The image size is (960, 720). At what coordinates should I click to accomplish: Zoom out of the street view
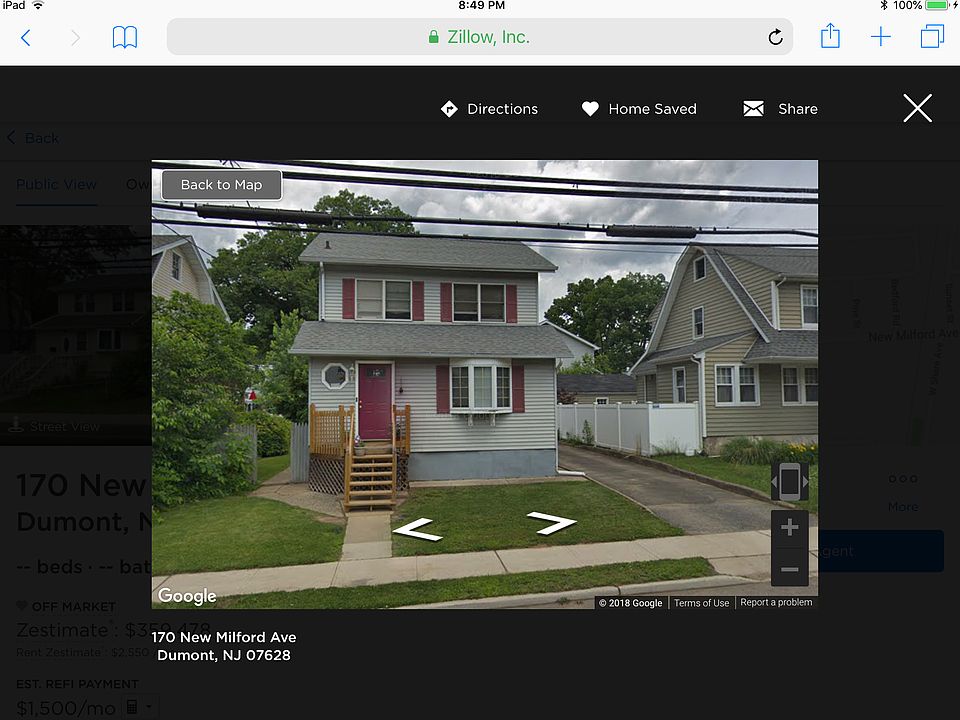789,568
